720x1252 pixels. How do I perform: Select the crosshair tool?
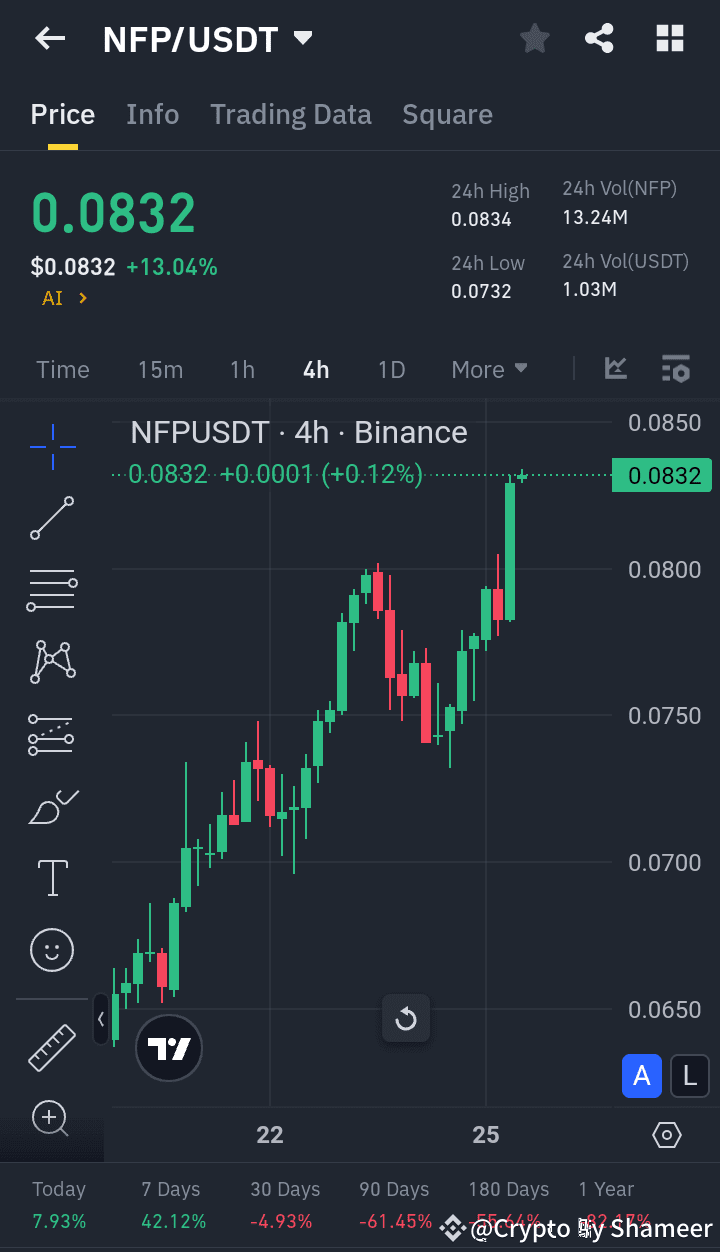pyautogui.click(x=51, y=447)
